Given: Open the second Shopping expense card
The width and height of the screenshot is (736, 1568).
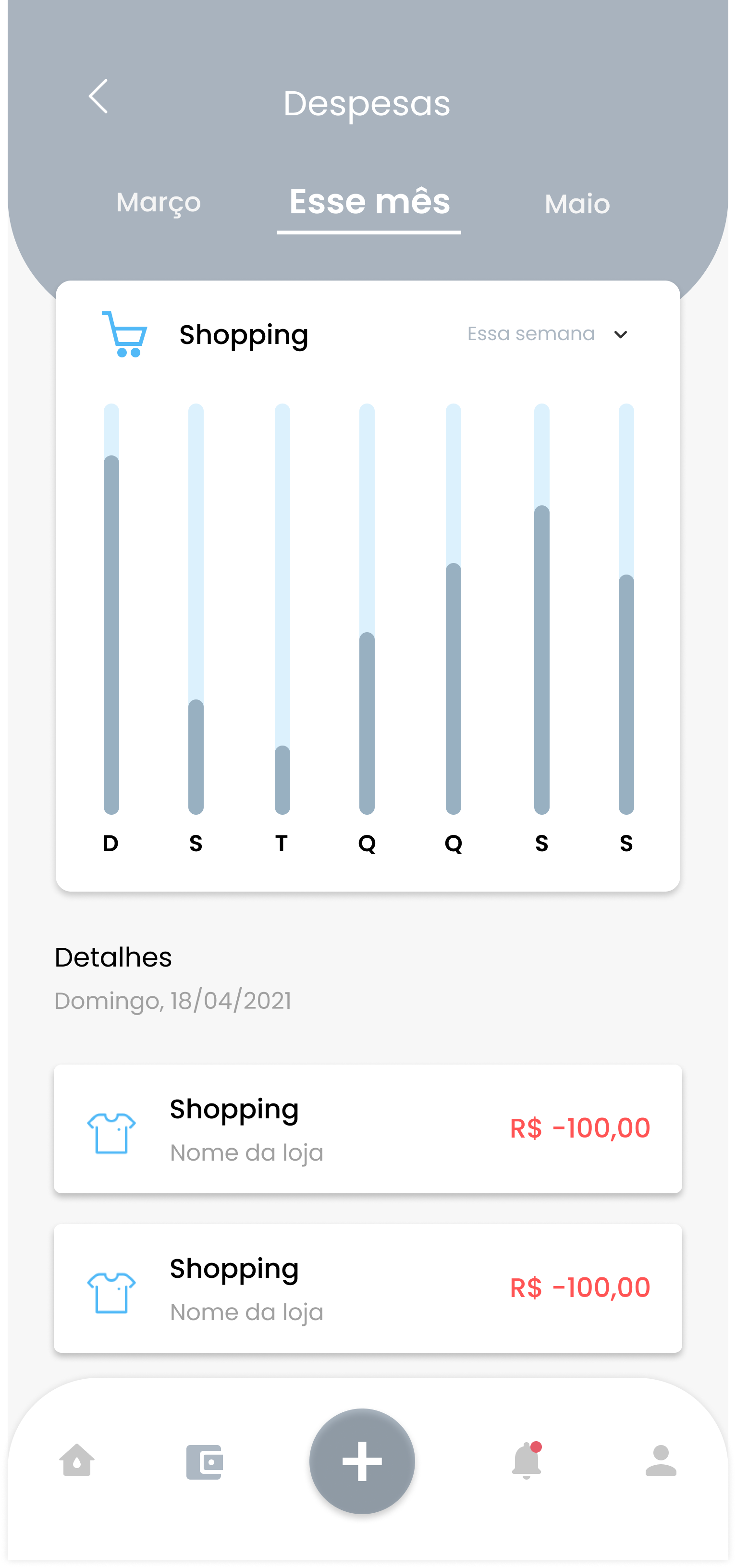Looking at the screenshot, I should (x=368, y=1288).
